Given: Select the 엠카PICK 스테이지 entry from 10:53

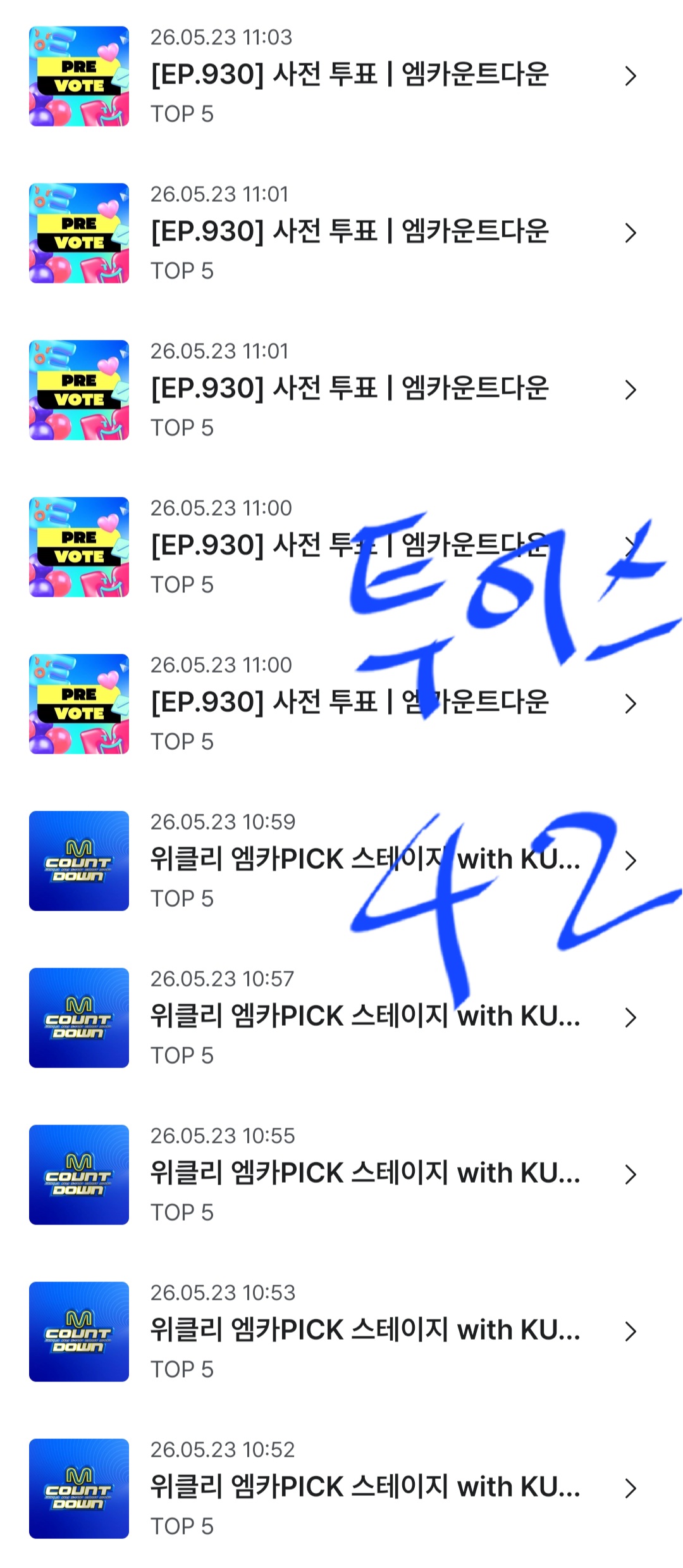Looking at the screenshot, I should click(341, 1331).
